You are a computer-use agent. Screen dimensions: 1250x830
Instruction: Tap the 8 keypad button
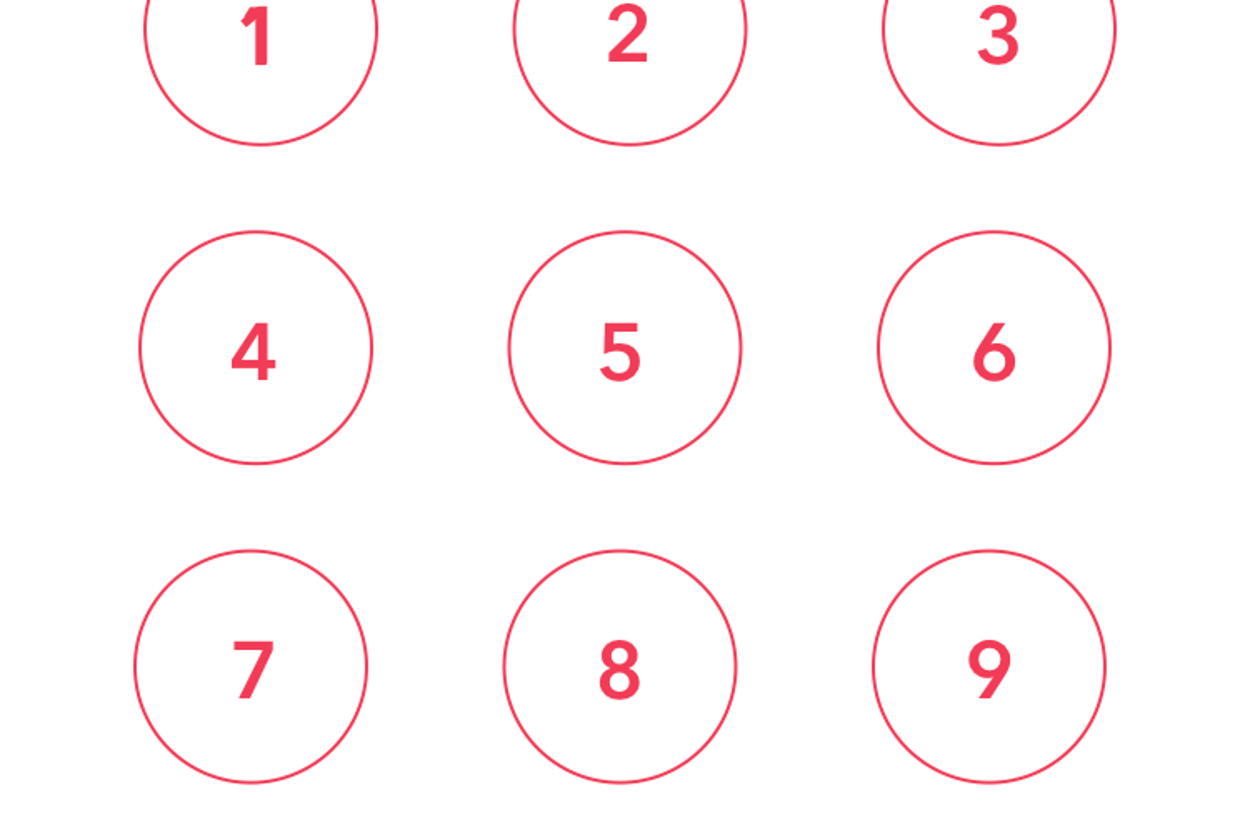point(620,666)
